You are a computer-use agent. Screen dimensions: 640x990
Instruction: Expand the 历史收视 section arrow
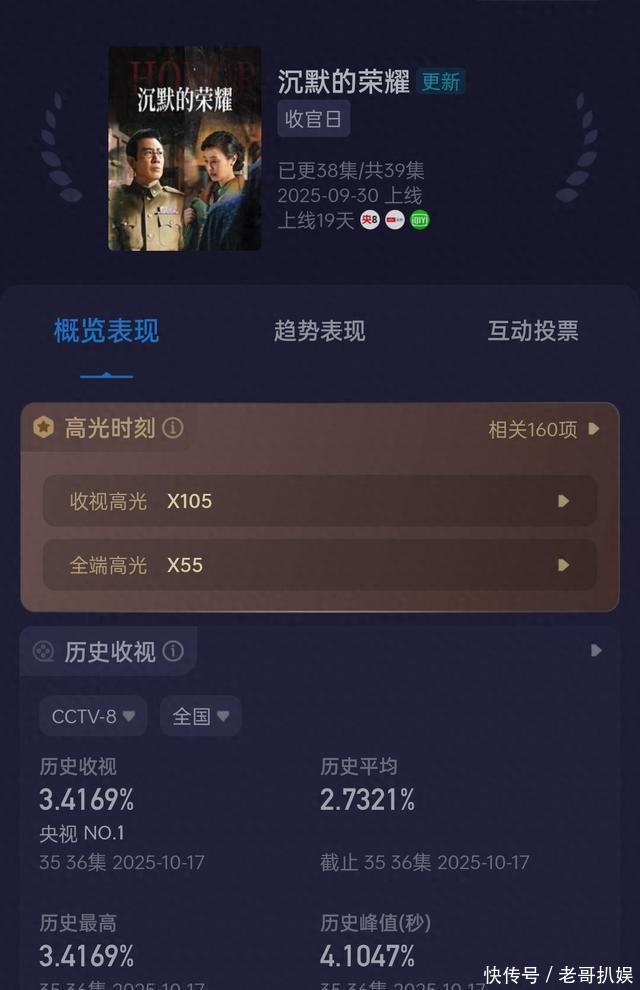pyautogui.click(x=596, y=650)
